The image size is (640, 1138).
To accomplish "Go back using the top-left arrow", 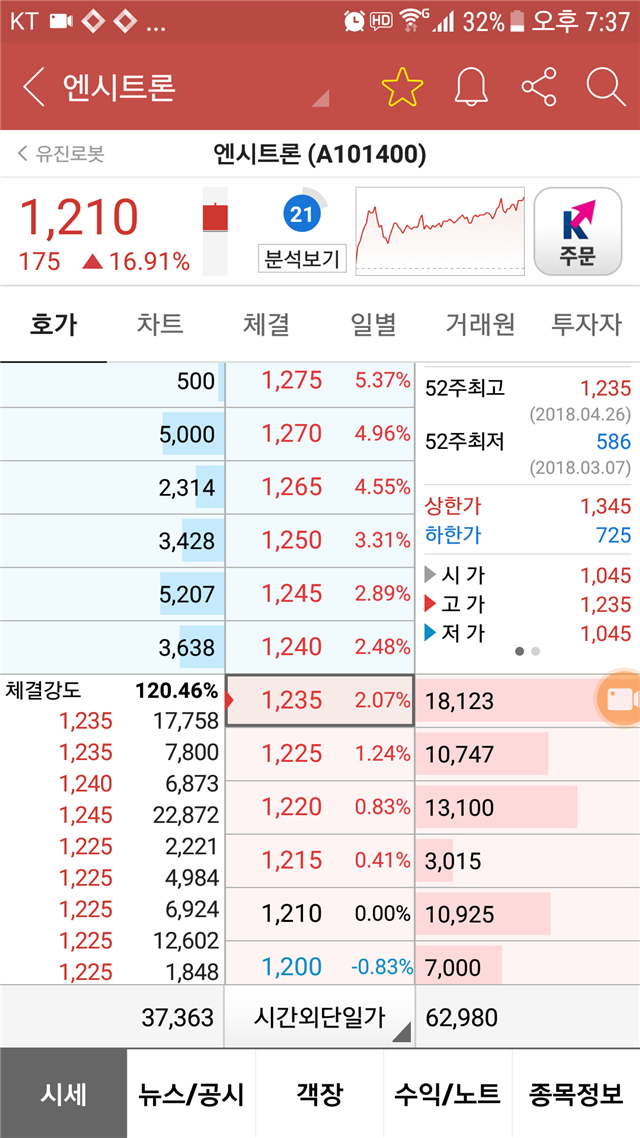I will click(x=33, y=87).
